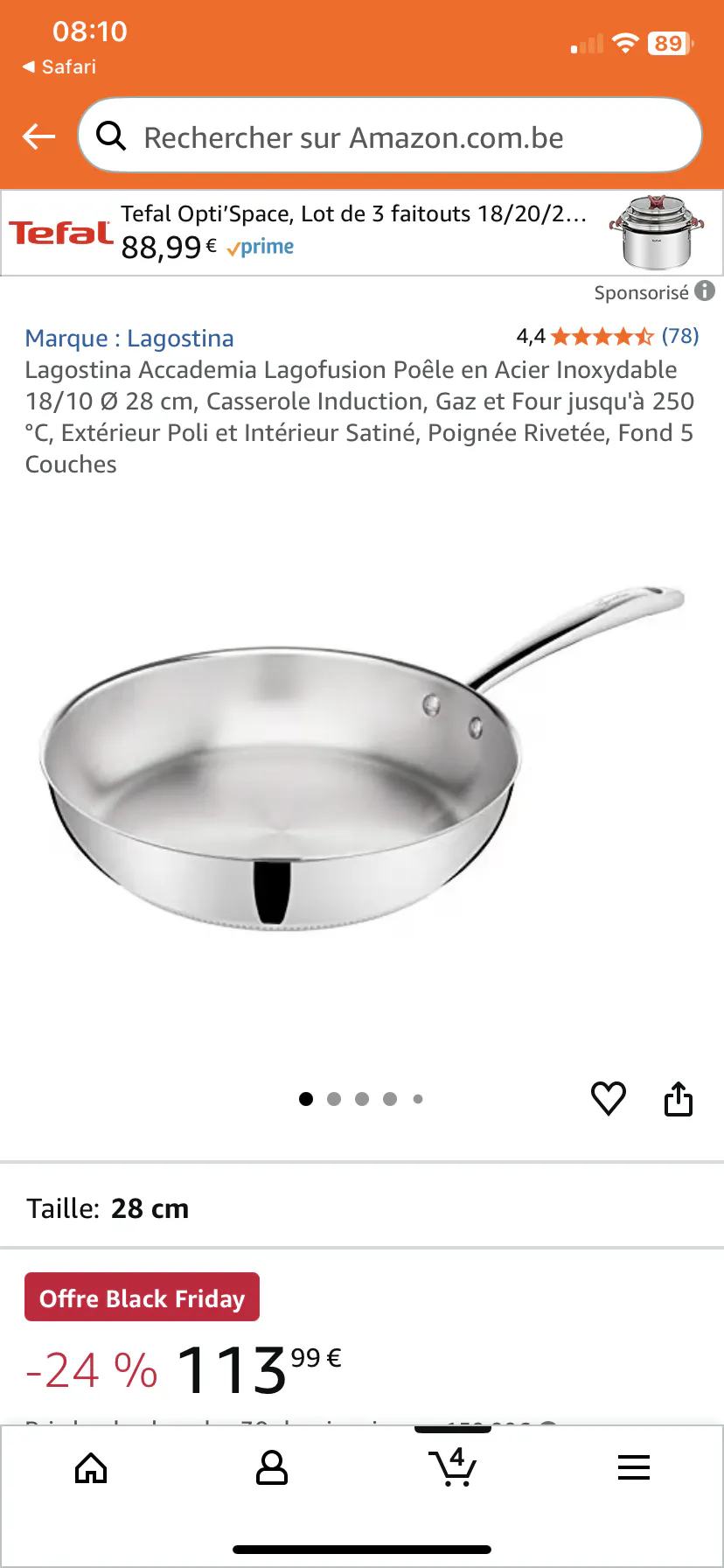
Task: Tap the Amazon.com.be search field
Action: click(x=390, y=136)
